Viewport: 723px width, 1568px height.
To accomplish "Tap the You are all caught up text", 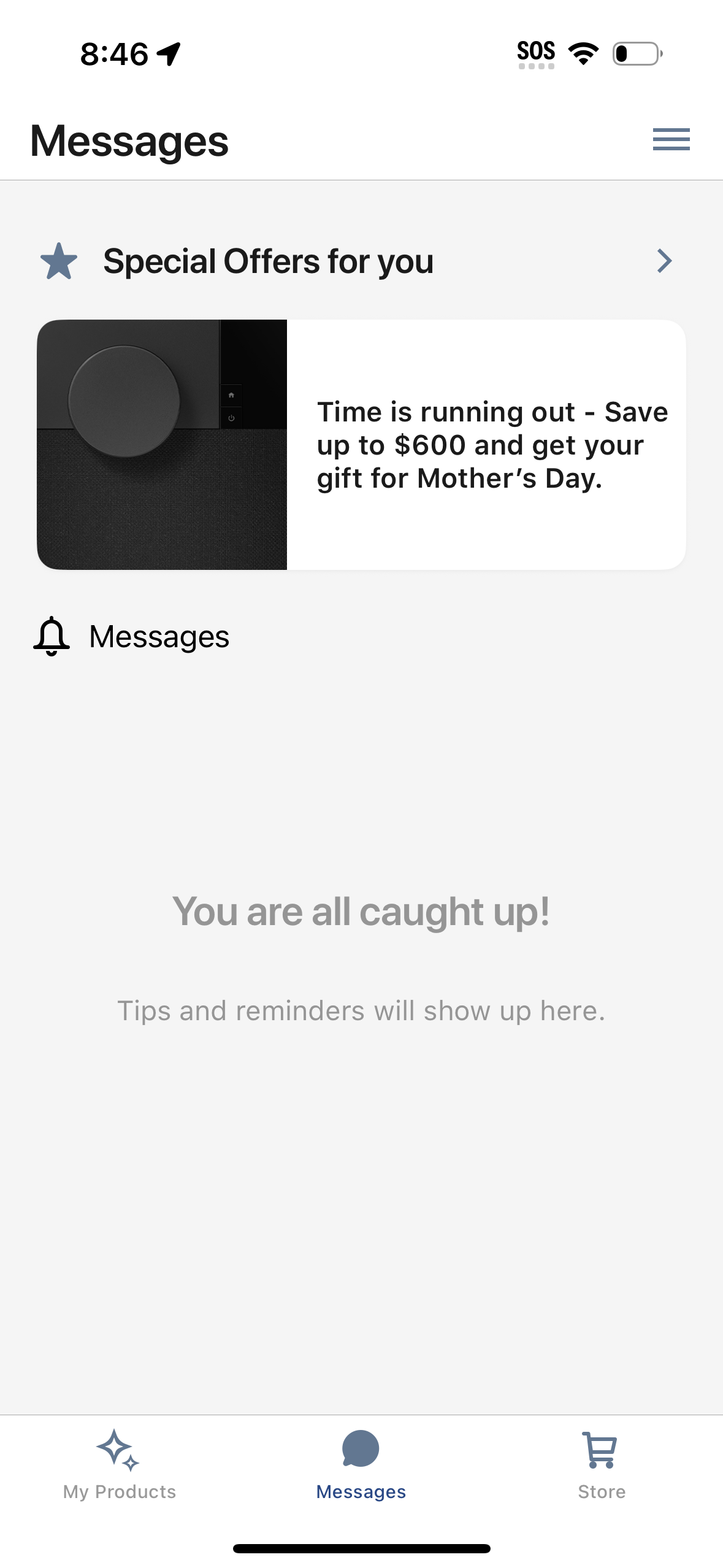I will 361,912.
